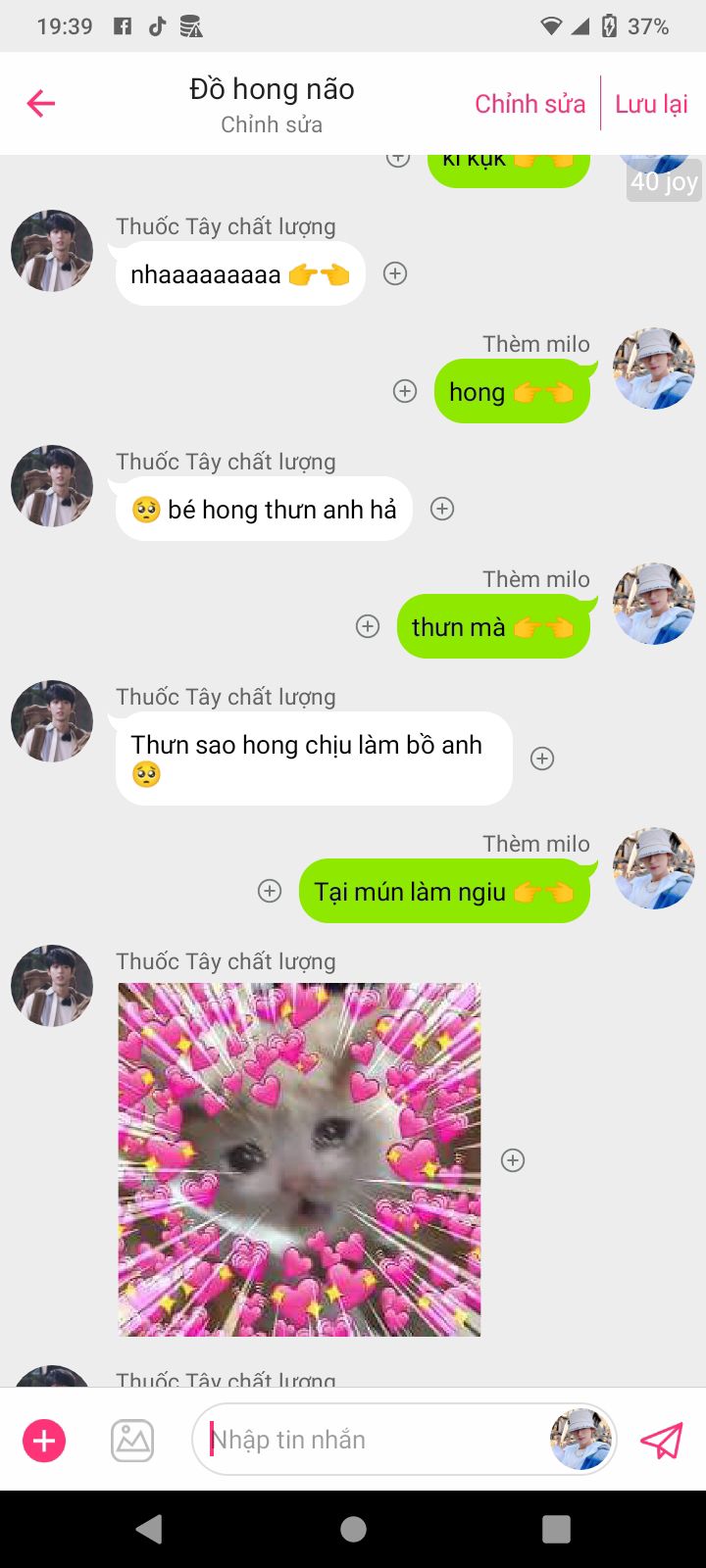Switch sender via avatar in message box
Image resolution: width=706 pixels, height=1568 pixels.
[580, 1440]
